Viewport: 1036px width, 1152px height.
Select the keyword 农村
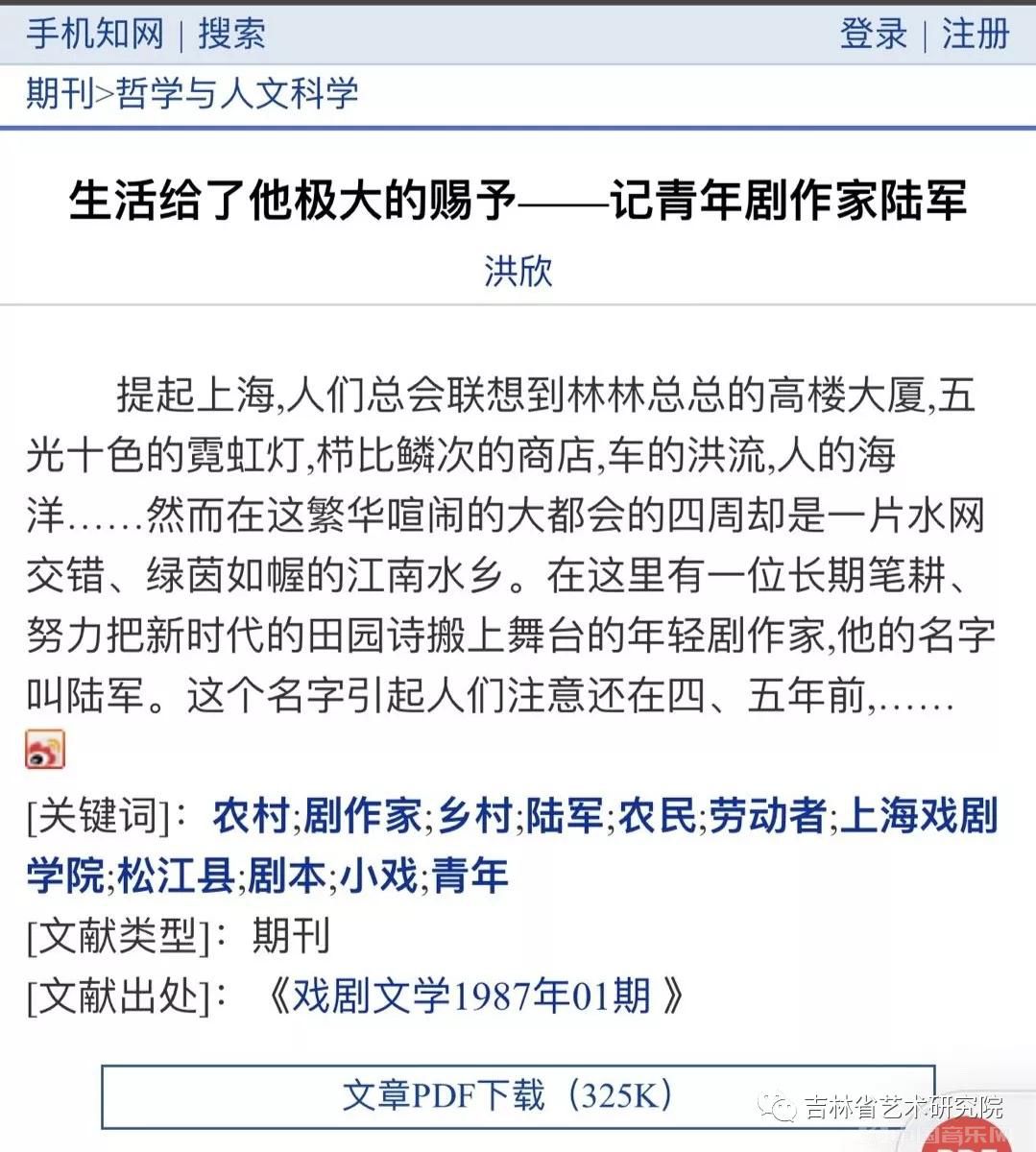251,817
